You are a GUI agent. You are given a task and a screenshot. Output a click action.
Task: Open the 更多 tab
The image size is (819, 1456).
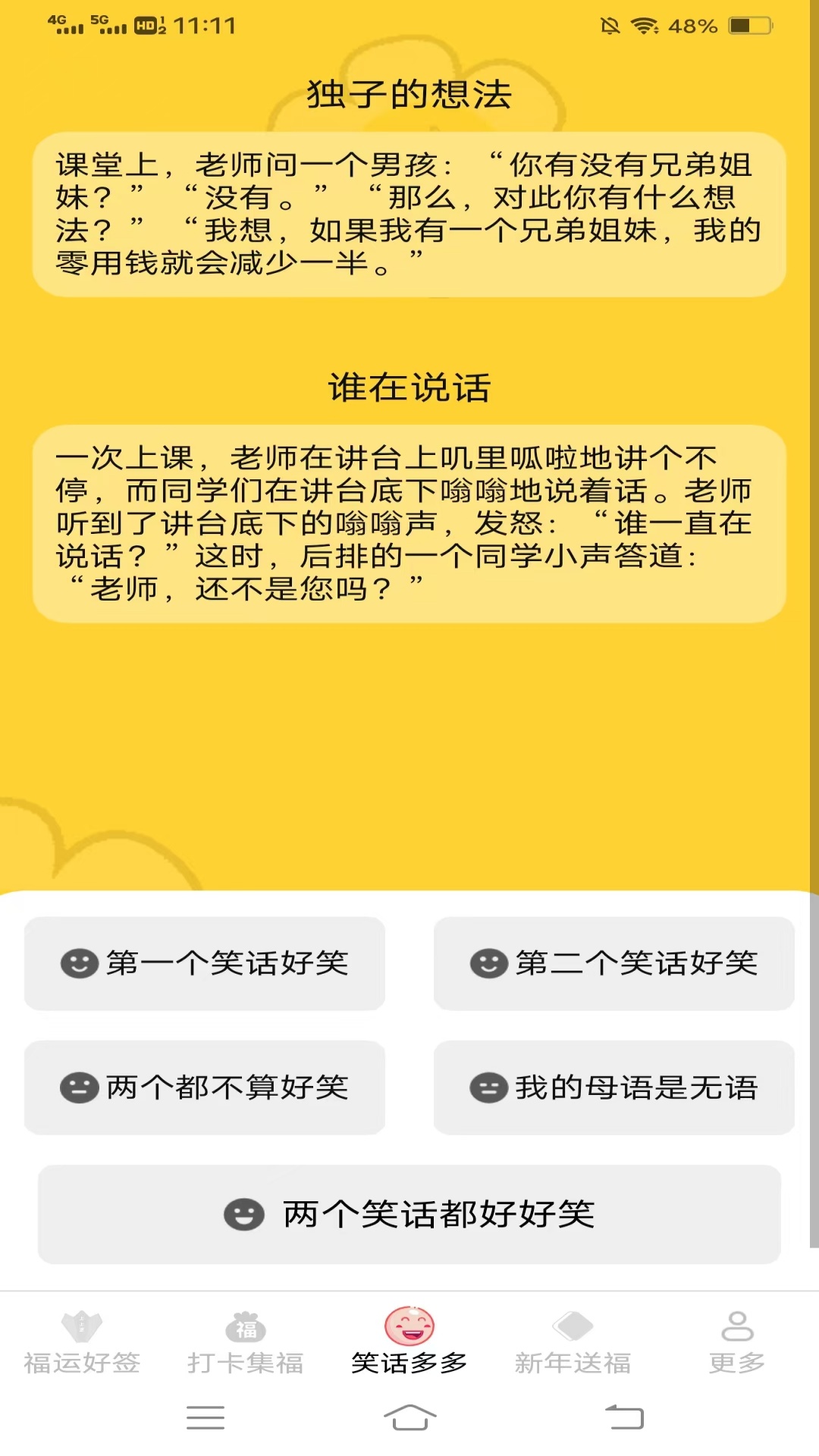coord(737,1342)
